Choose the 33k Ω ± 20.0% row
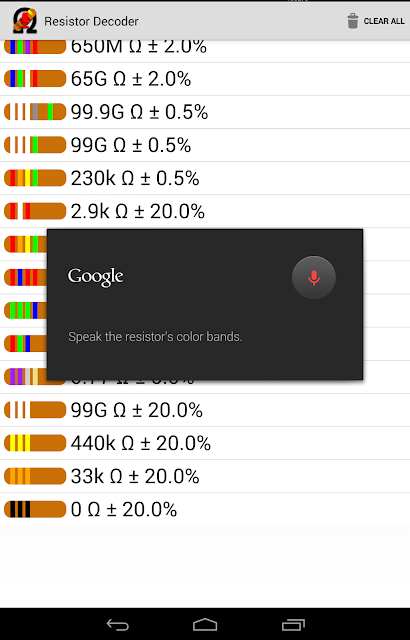 pos(205,476)
